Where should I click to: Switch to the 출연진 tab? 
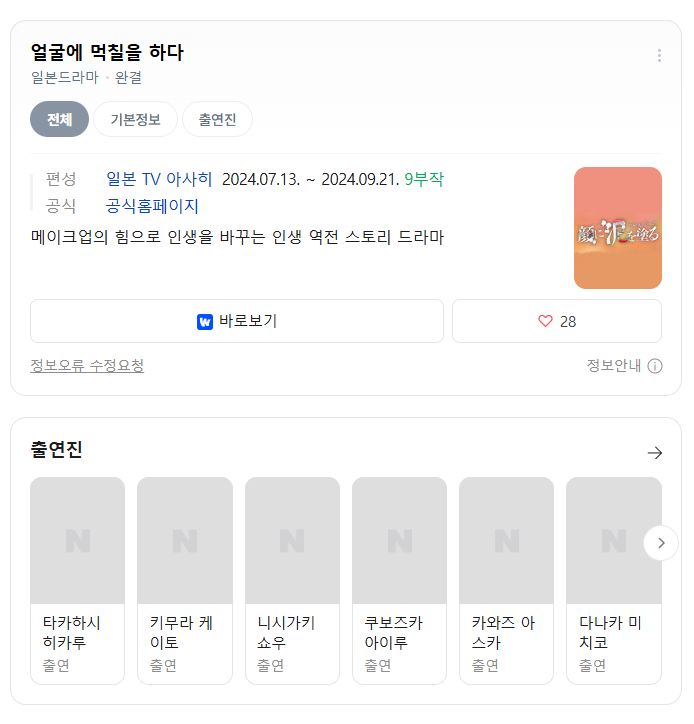(x=217, y=119)
